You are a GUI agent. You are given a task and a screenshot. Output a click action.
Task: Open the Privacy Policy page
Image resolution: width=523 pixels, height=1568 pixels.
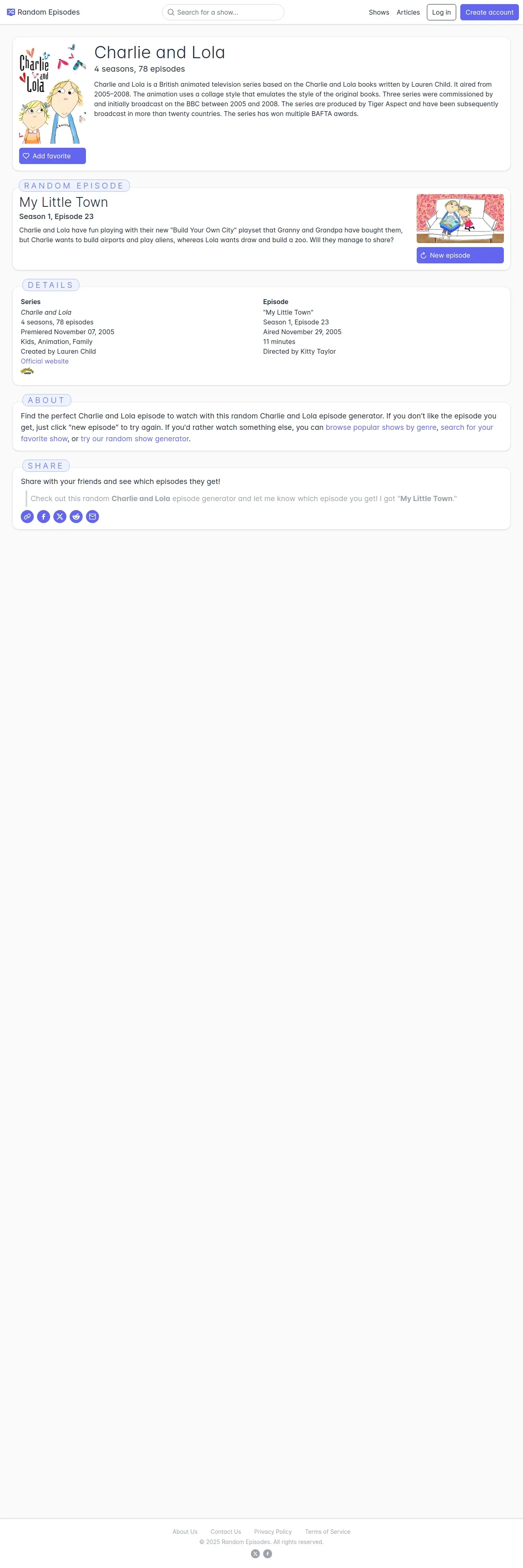(x=273, y=1531)
